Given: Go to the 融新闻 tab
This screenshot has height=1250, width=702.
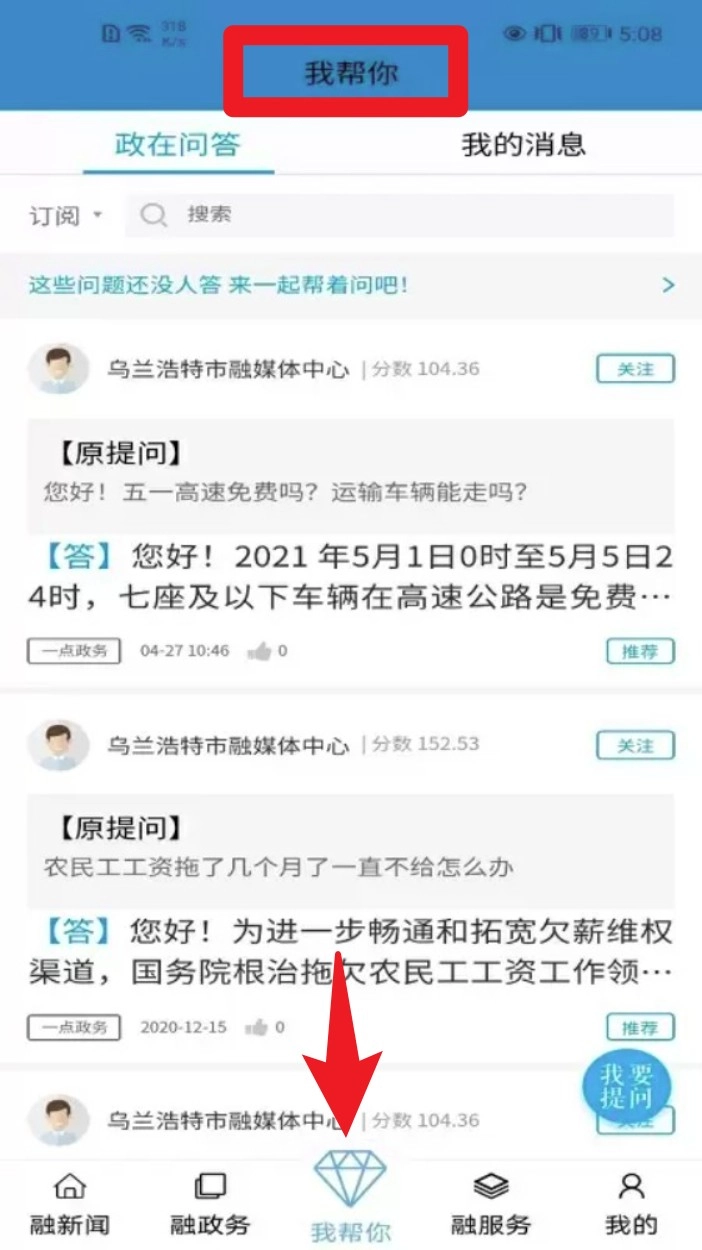Looking at the screenshot, I should point(69,1205).
